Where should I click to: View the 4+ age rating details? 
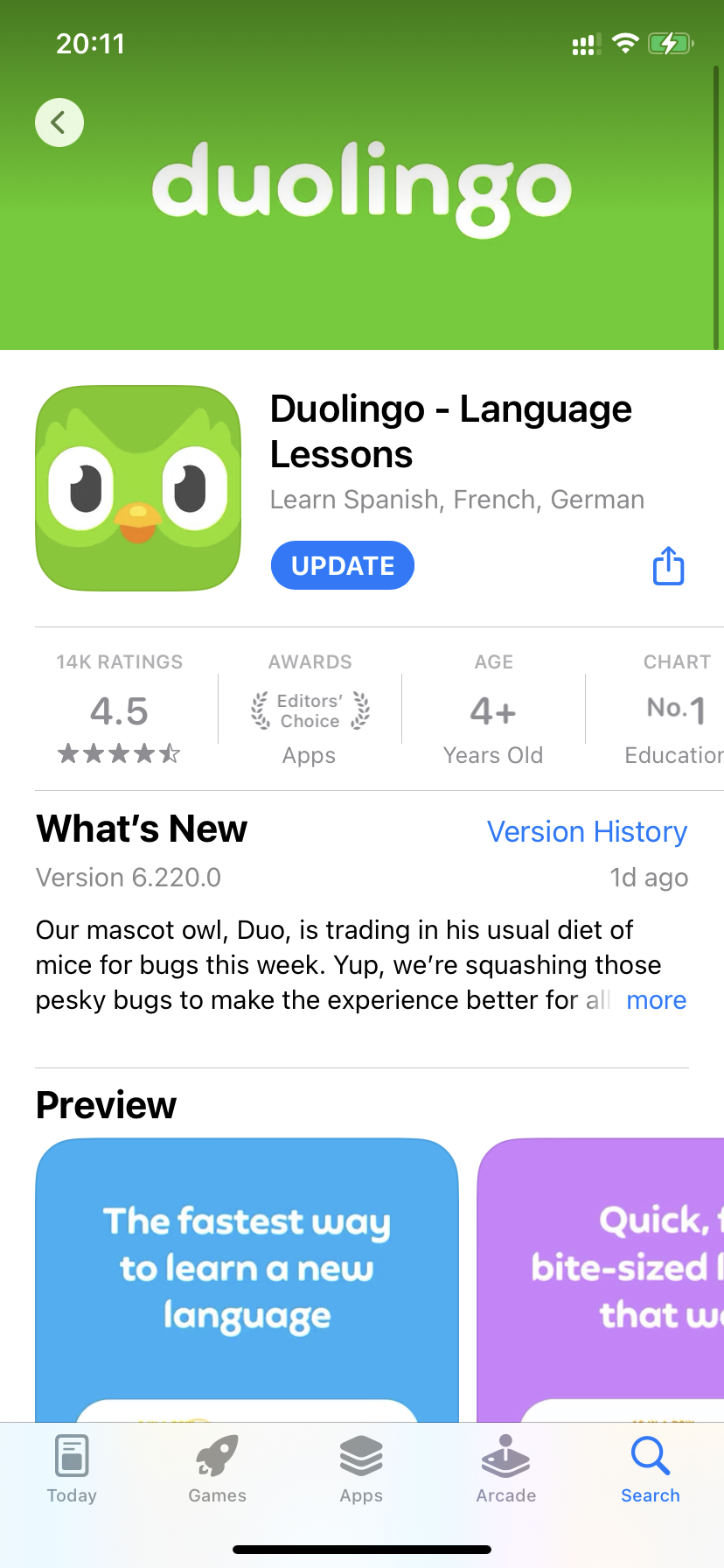click(x=493, y=710)
